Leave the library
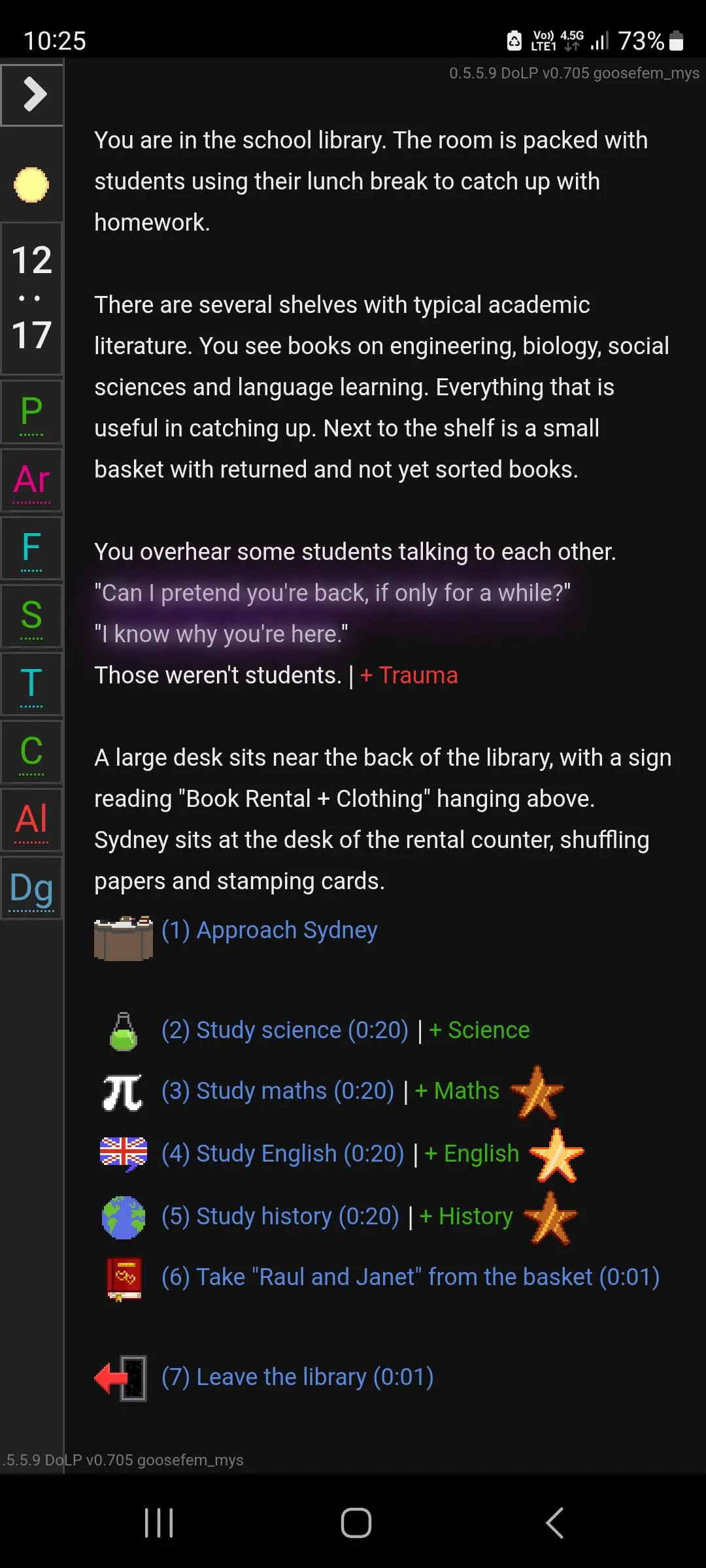The height and width of the screenshot is (1568, 706). click(x=297, y=1377)
